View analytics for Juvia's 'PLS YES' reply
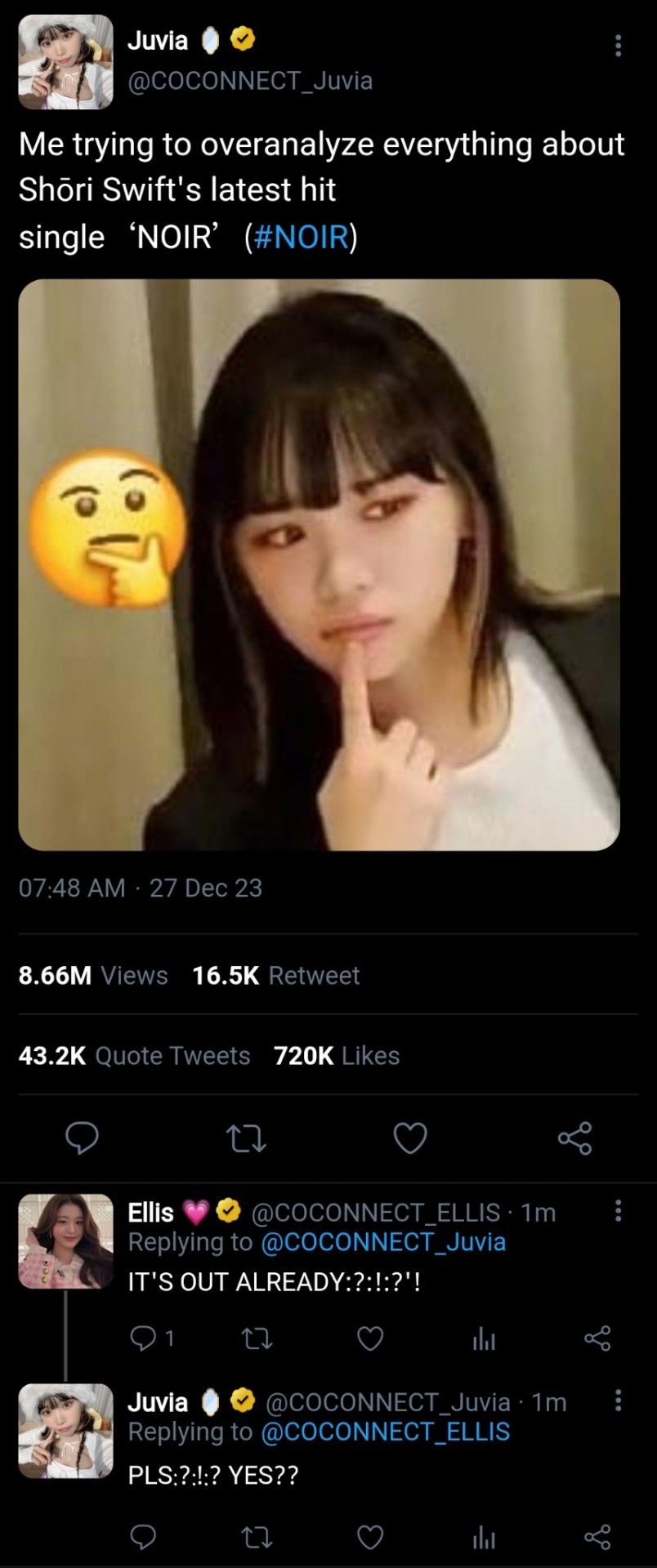This screenshot has height=1568, width=657. click(x=484, y=1538)
